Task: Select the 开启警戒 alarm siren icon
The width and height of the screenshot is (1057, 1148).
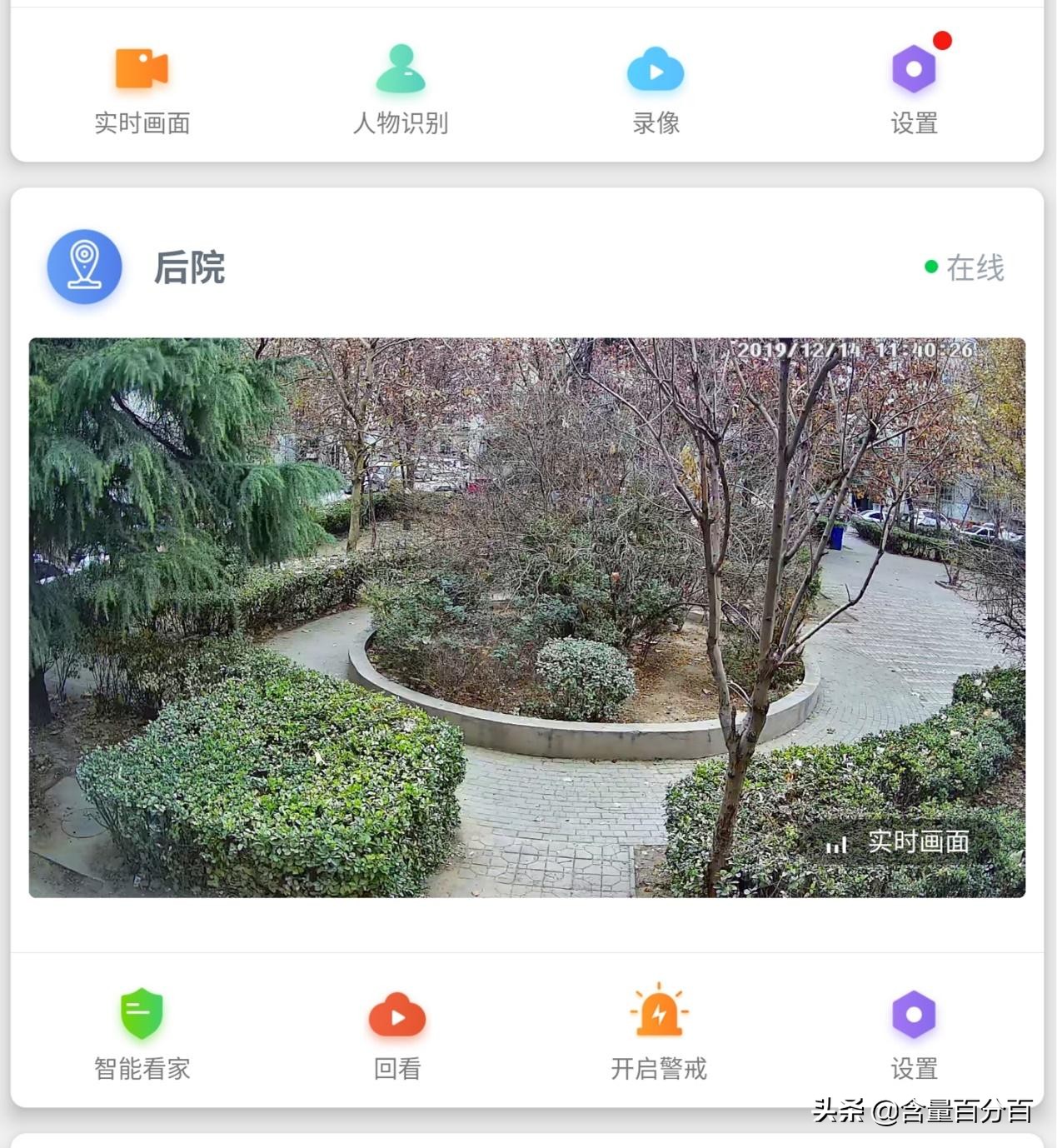Action: 659,1013
